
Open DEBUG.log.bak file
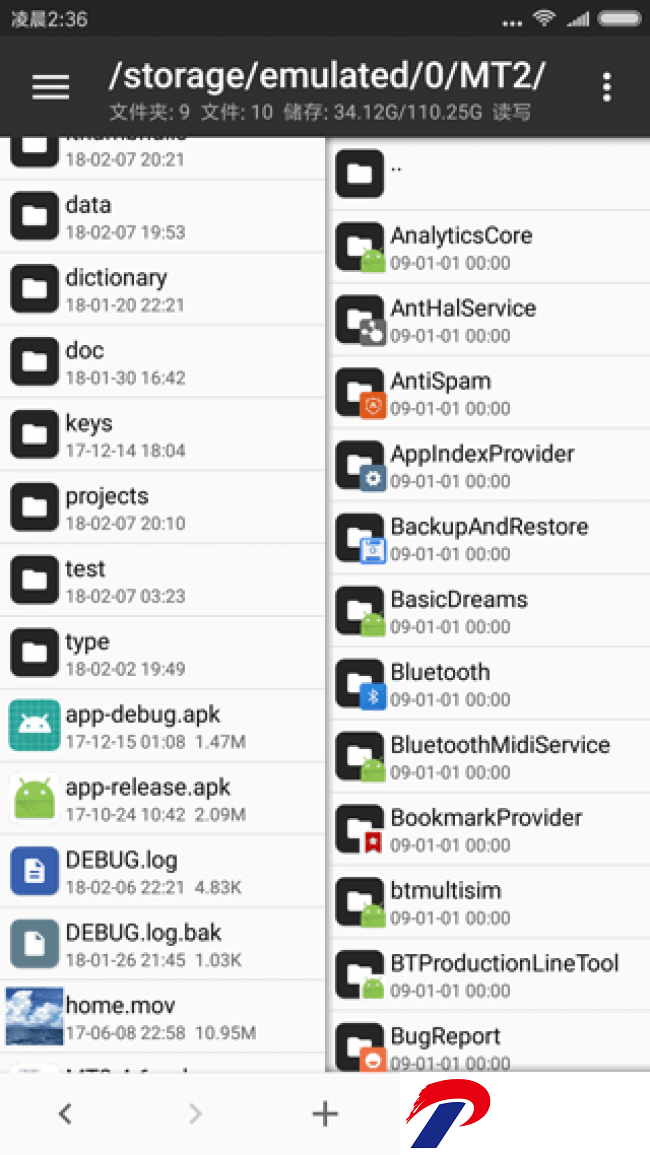click(162, 944)
